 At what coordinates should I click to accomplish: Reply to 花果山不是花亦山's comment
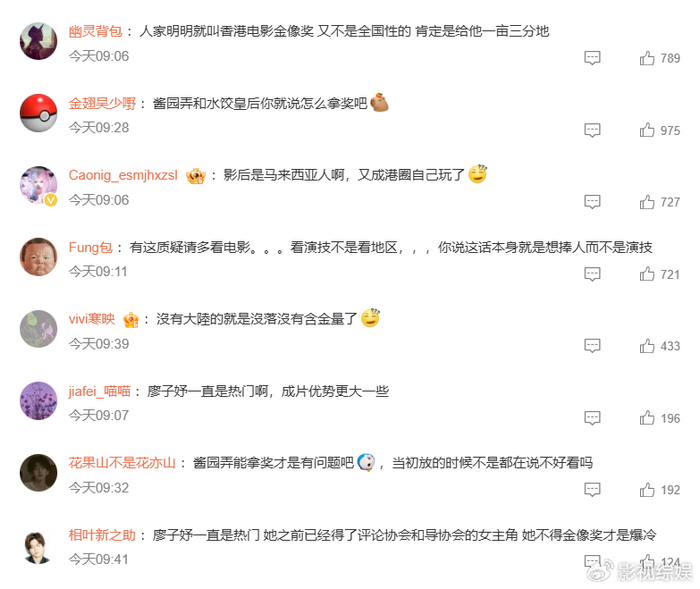click(592, 490)
